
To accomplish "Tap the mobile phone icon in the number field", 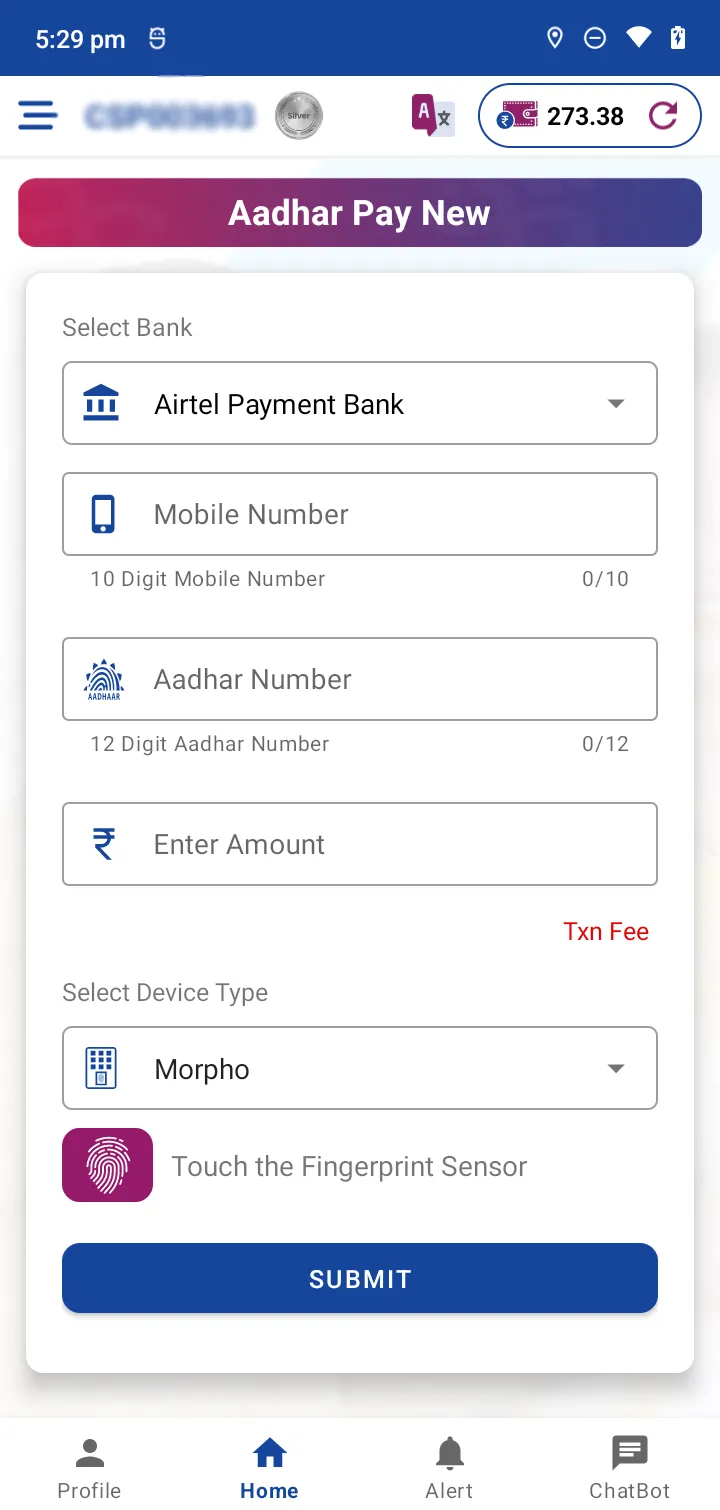I will pos(101,513).
